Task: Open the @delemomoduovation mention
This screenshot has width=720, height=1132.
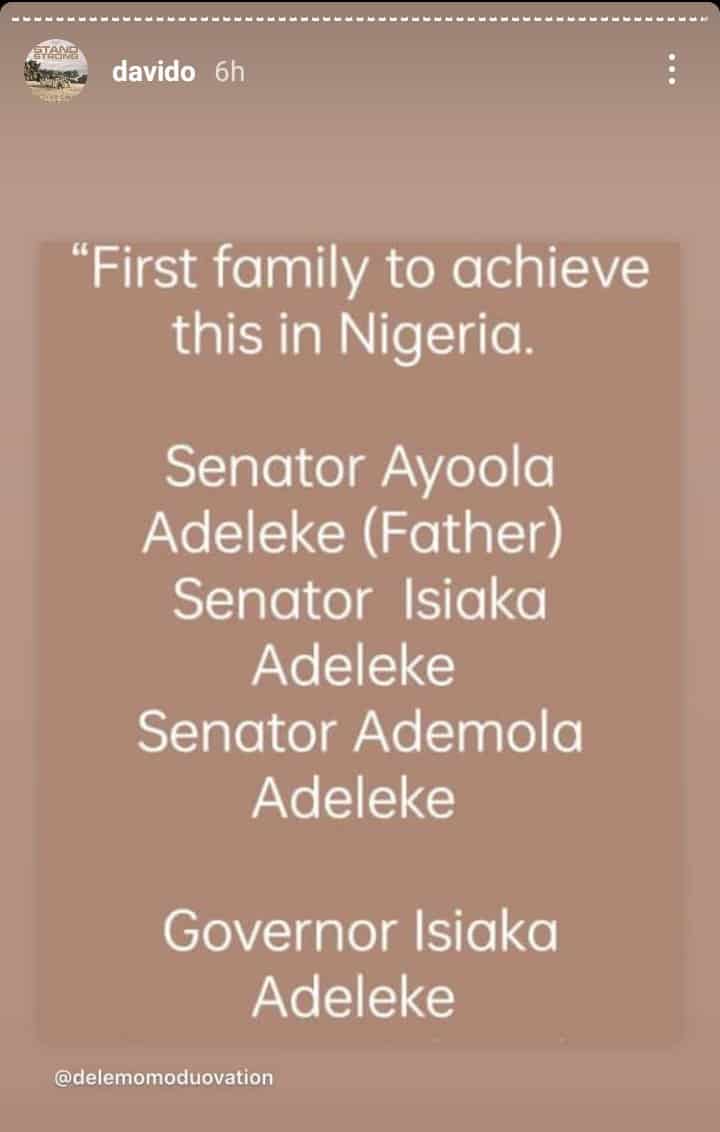Action: click(164, 1078)
